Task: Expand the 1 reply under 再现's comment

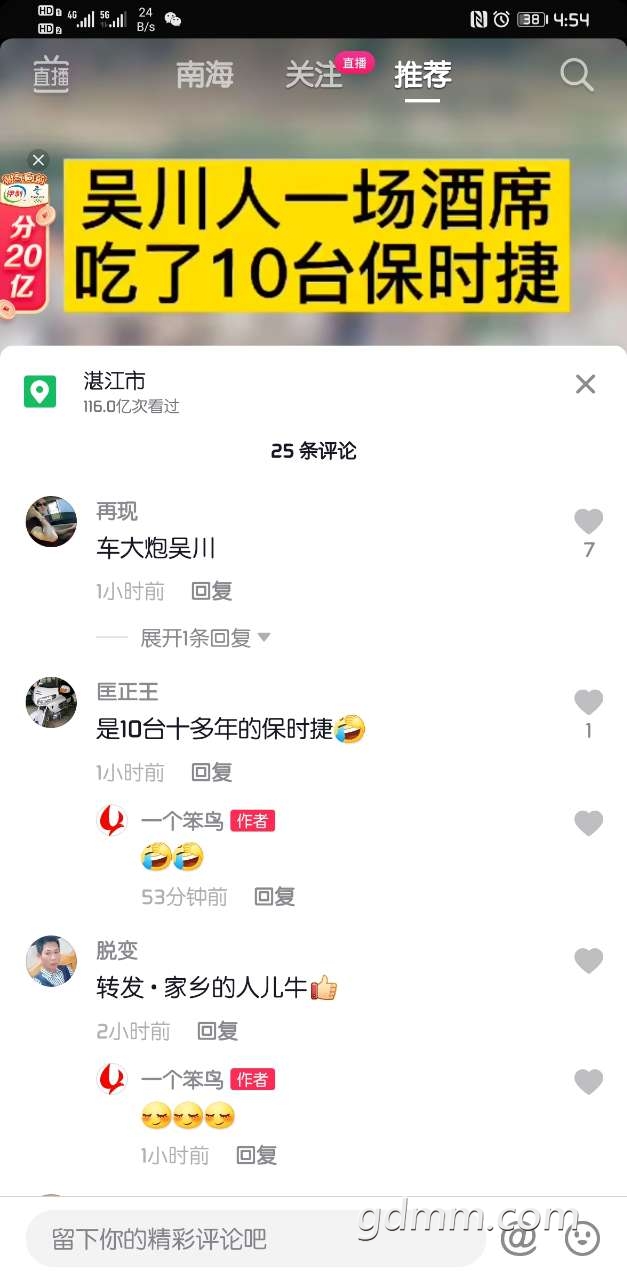Action: (x=205, y=638)
